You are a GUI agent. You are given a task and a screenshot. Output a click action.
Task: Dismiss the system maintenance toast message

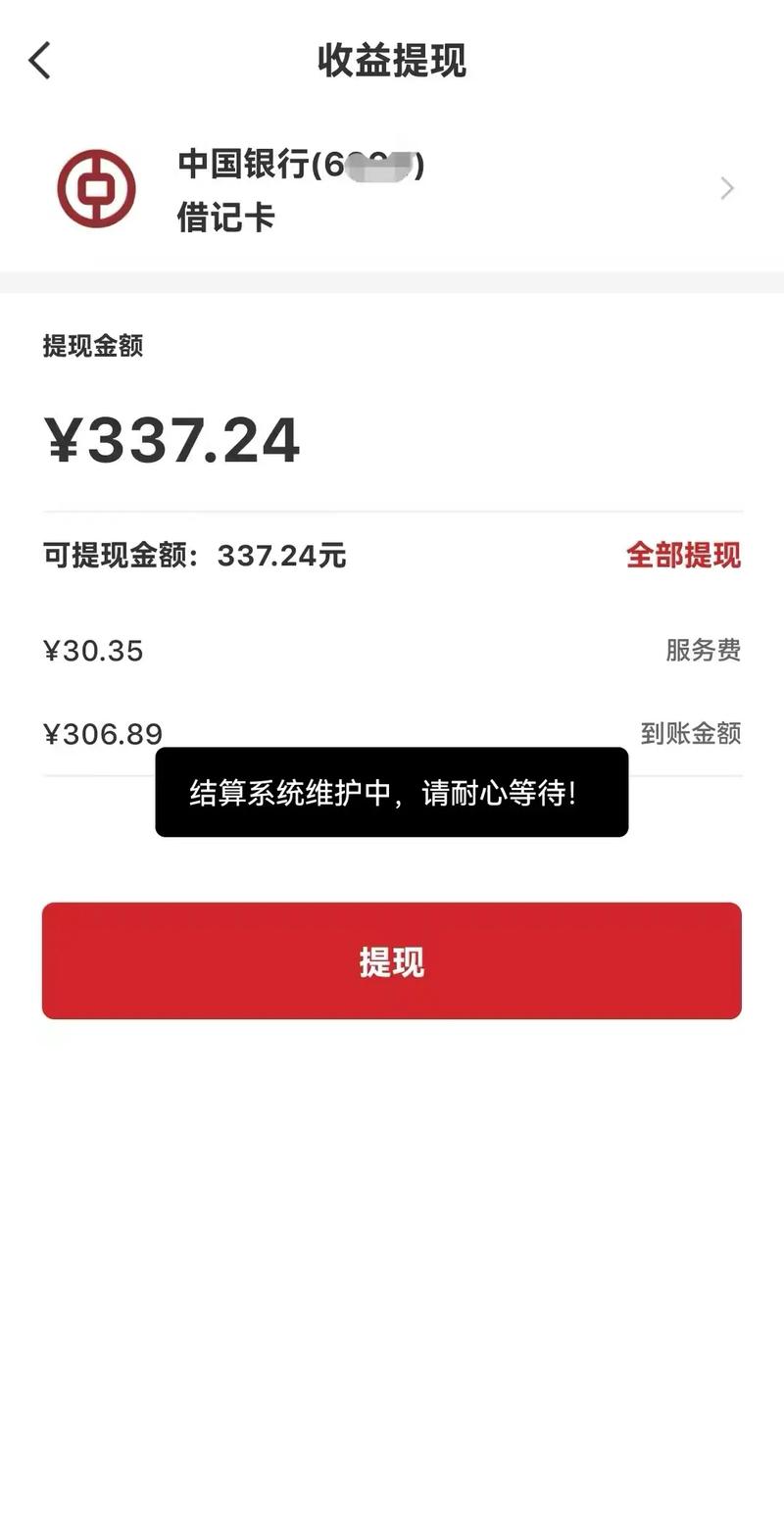click(392, 791)
